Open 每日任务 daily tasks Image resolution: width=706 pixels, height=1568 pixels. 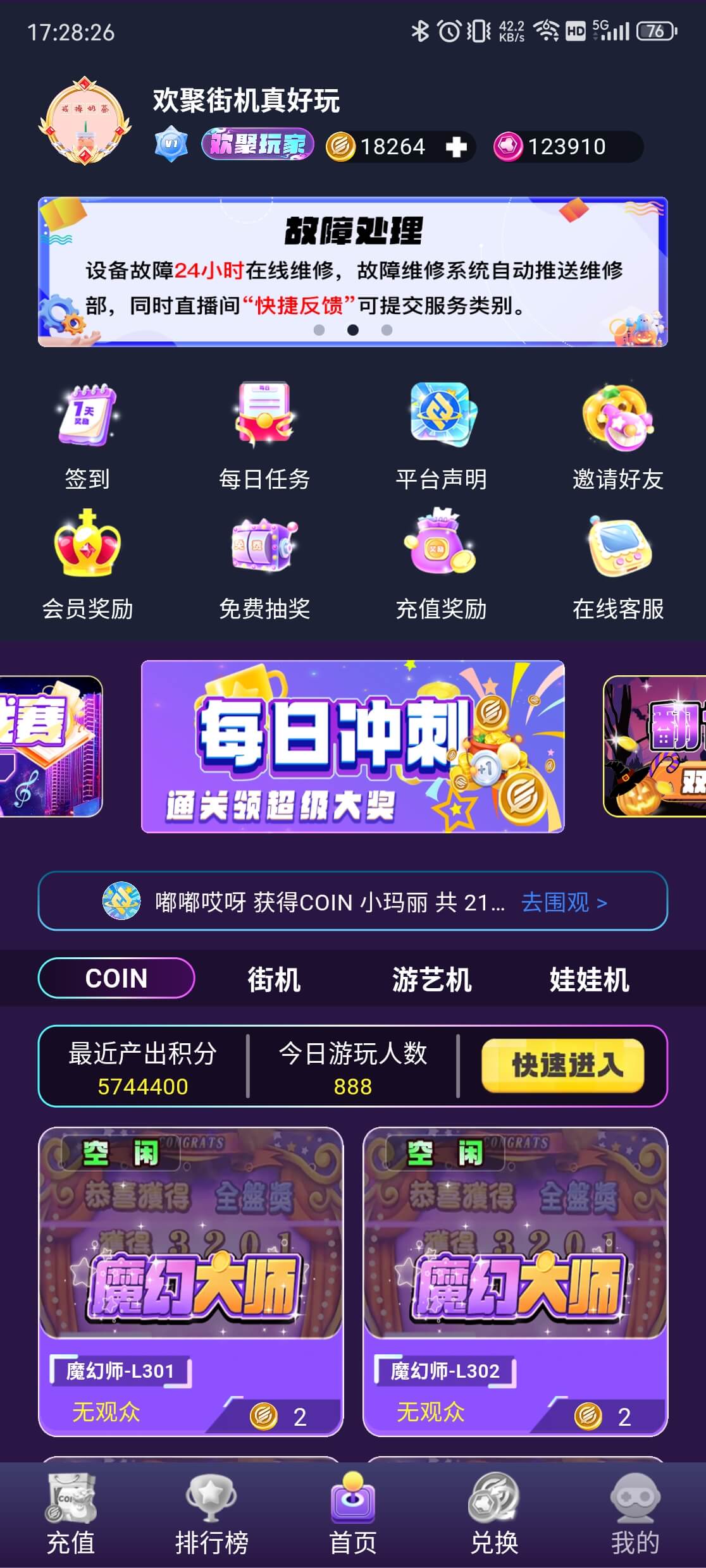(x=264, y=436)
